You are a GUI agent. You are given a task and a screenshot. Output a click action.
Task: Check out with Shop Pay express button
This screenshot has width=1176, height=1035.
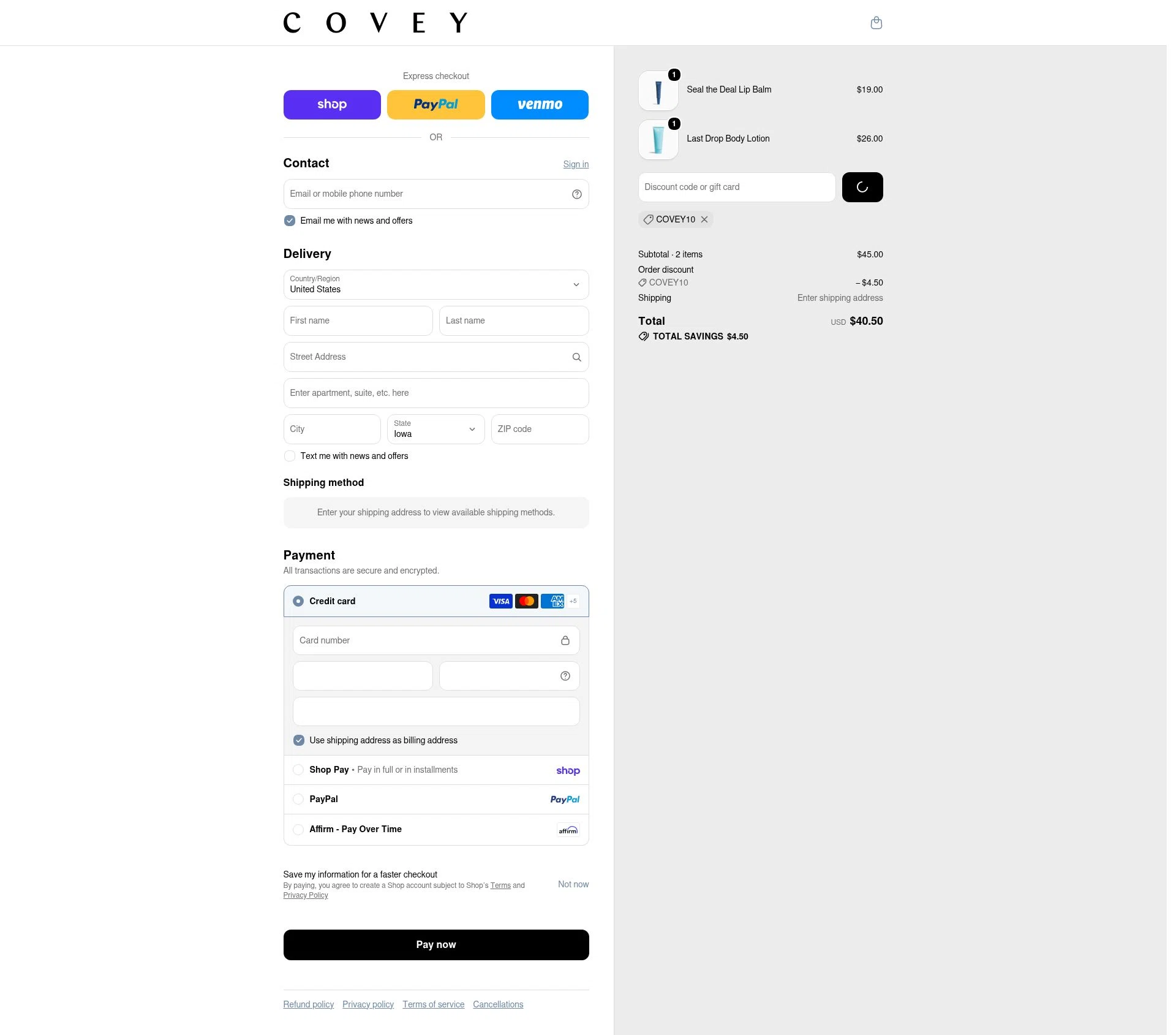tap(332, 105)
